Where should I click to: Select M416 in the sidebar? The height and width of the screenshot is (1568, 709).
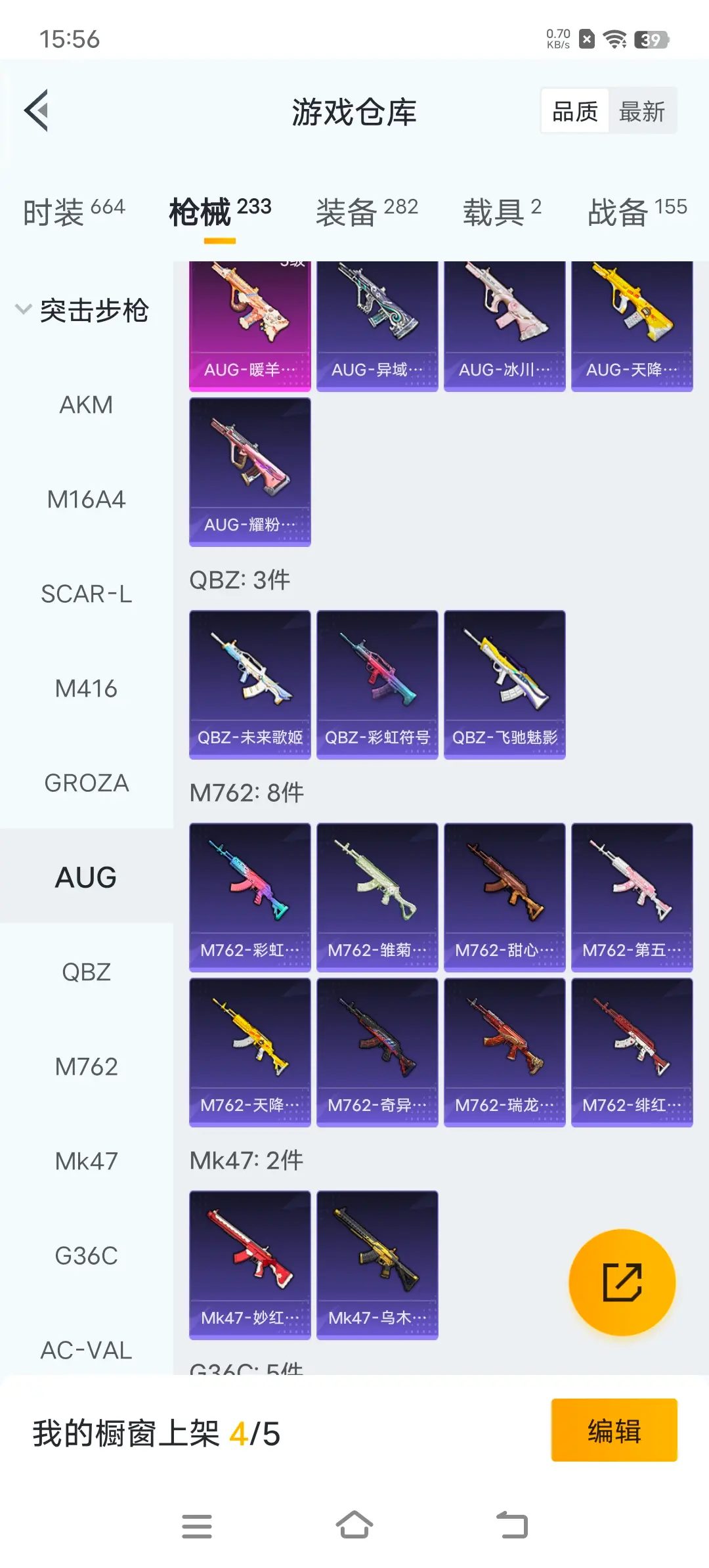tap(86, 689)
